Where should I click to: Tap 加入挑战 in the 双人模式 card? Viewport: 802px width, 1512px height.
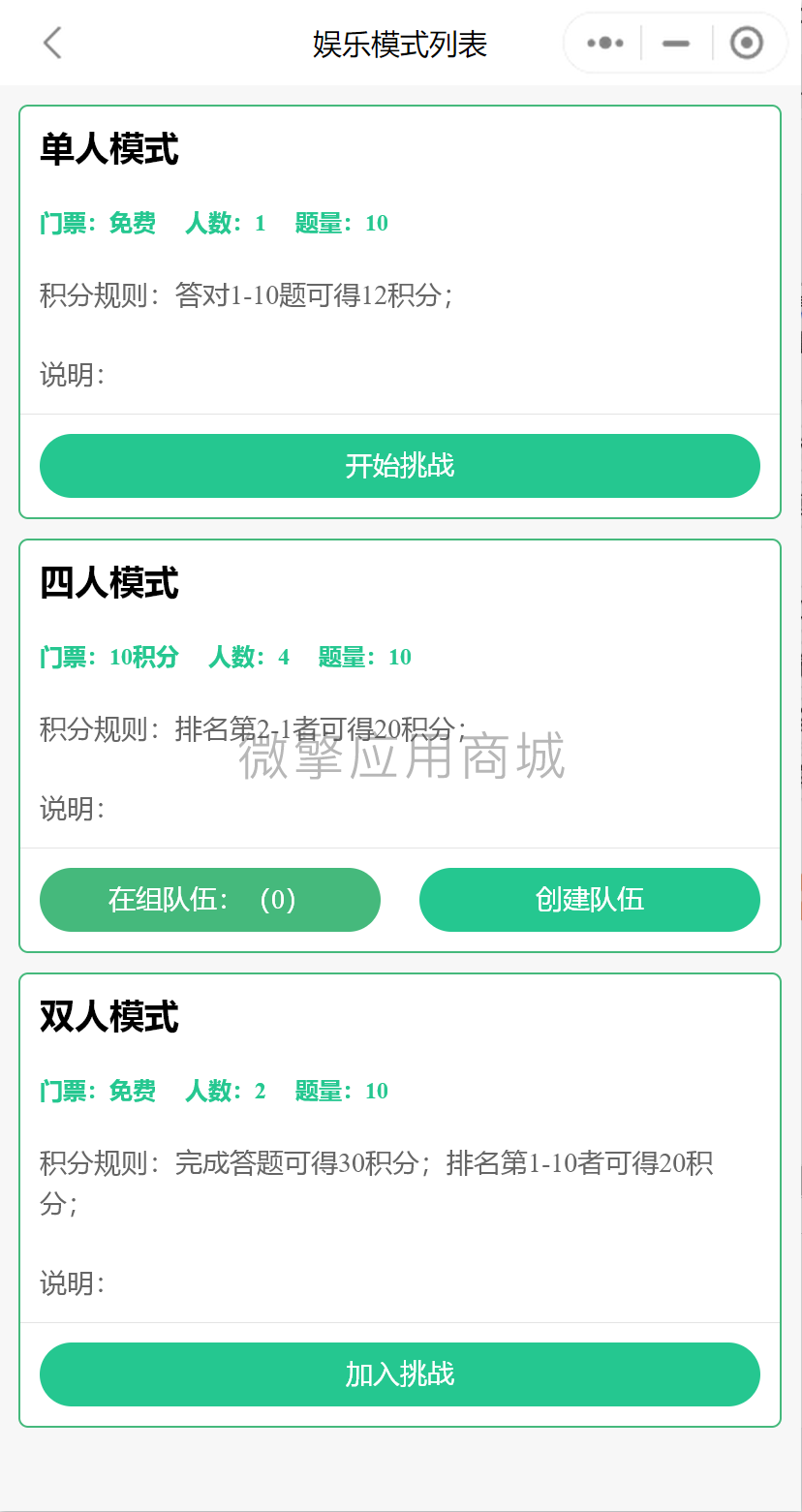pos(399,1374)
